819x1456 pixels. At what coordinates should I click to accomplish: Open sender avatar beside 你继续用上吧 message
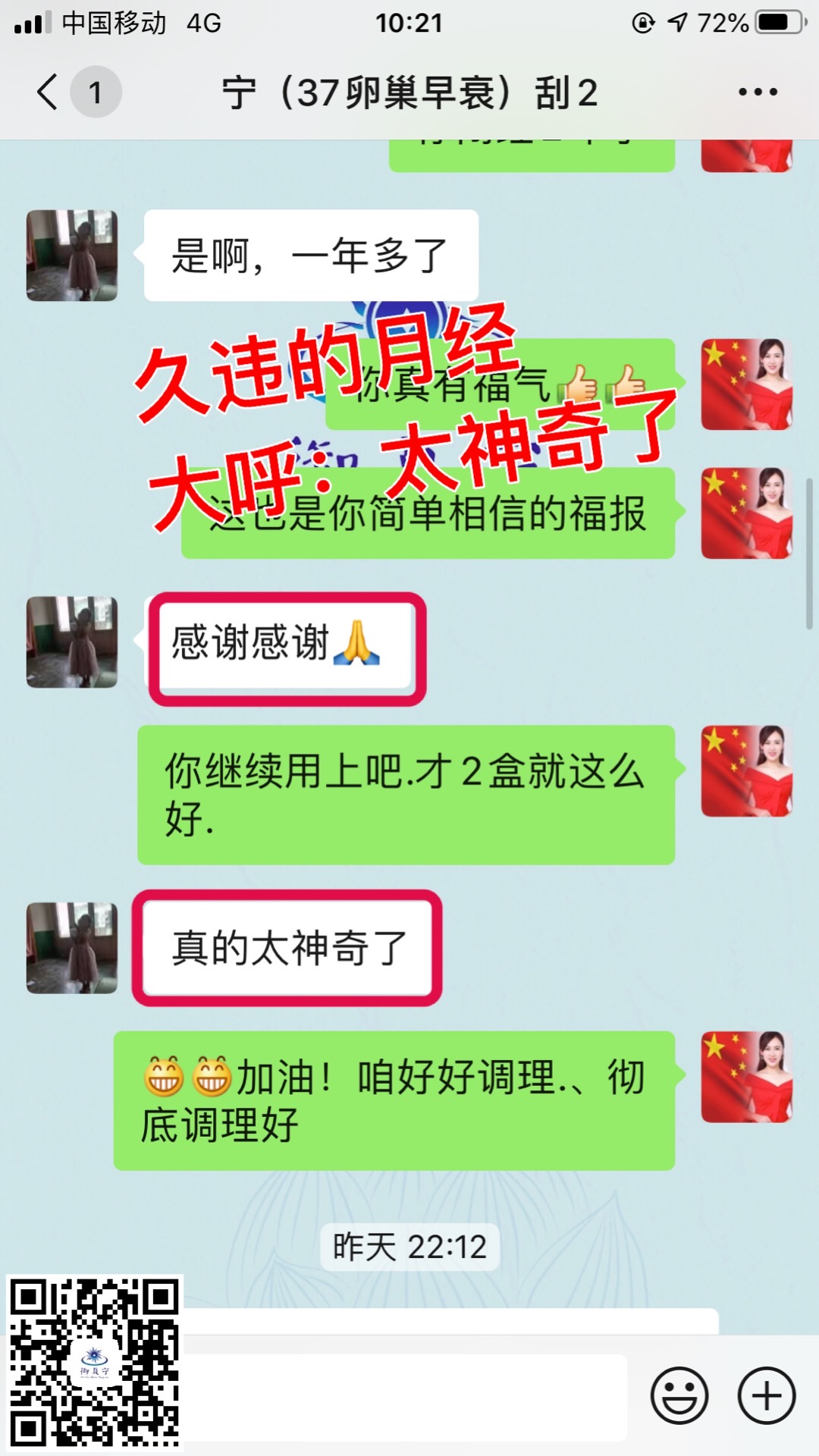[746, 771]
